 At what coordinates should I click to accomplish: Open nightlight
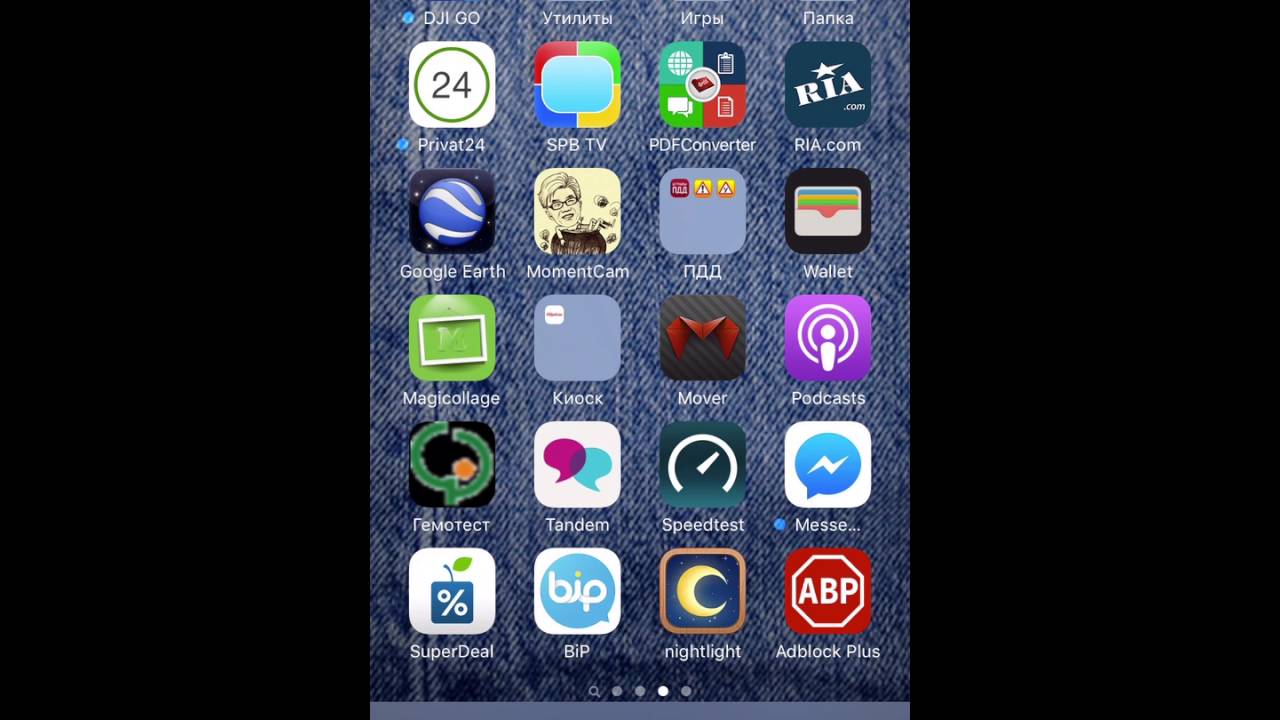[702, 591]
